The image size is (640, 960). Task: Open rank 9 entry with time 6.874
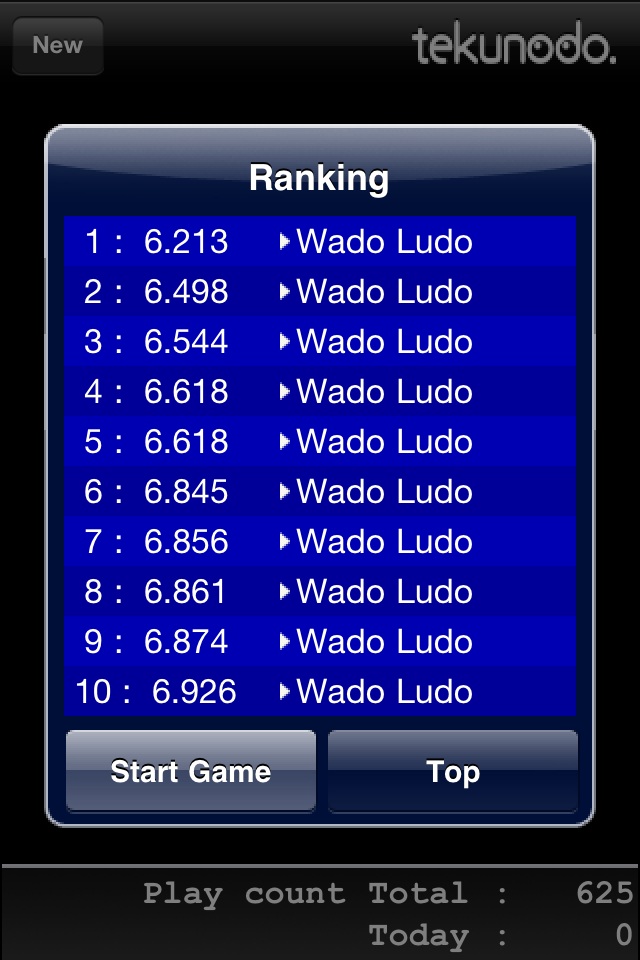click(320, 642)
